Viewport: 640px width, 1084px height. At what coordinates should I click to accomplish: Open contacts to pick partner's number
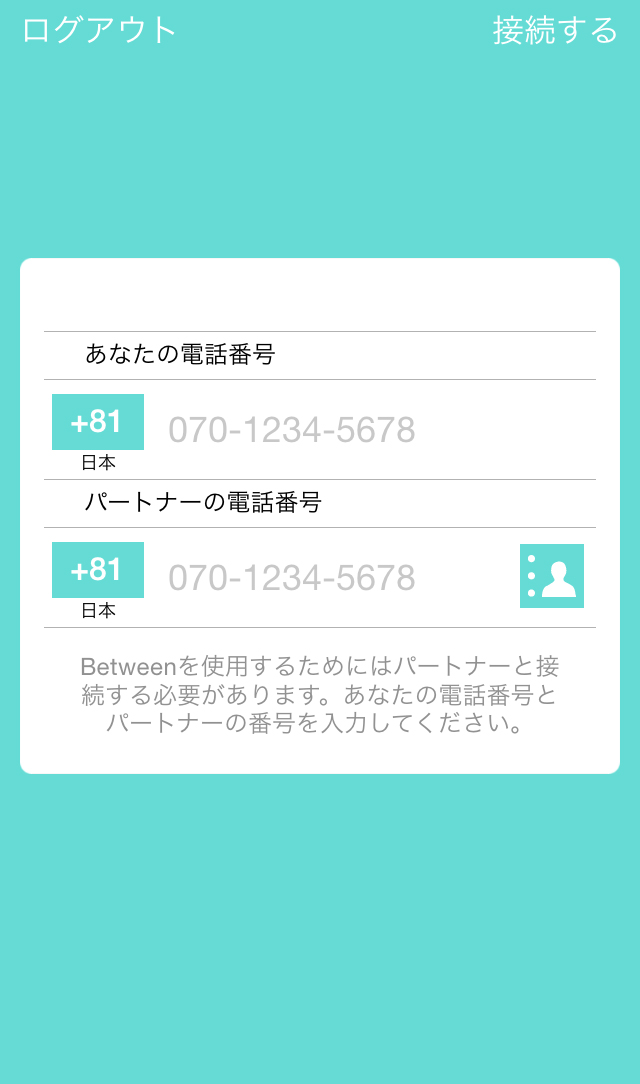551,576
